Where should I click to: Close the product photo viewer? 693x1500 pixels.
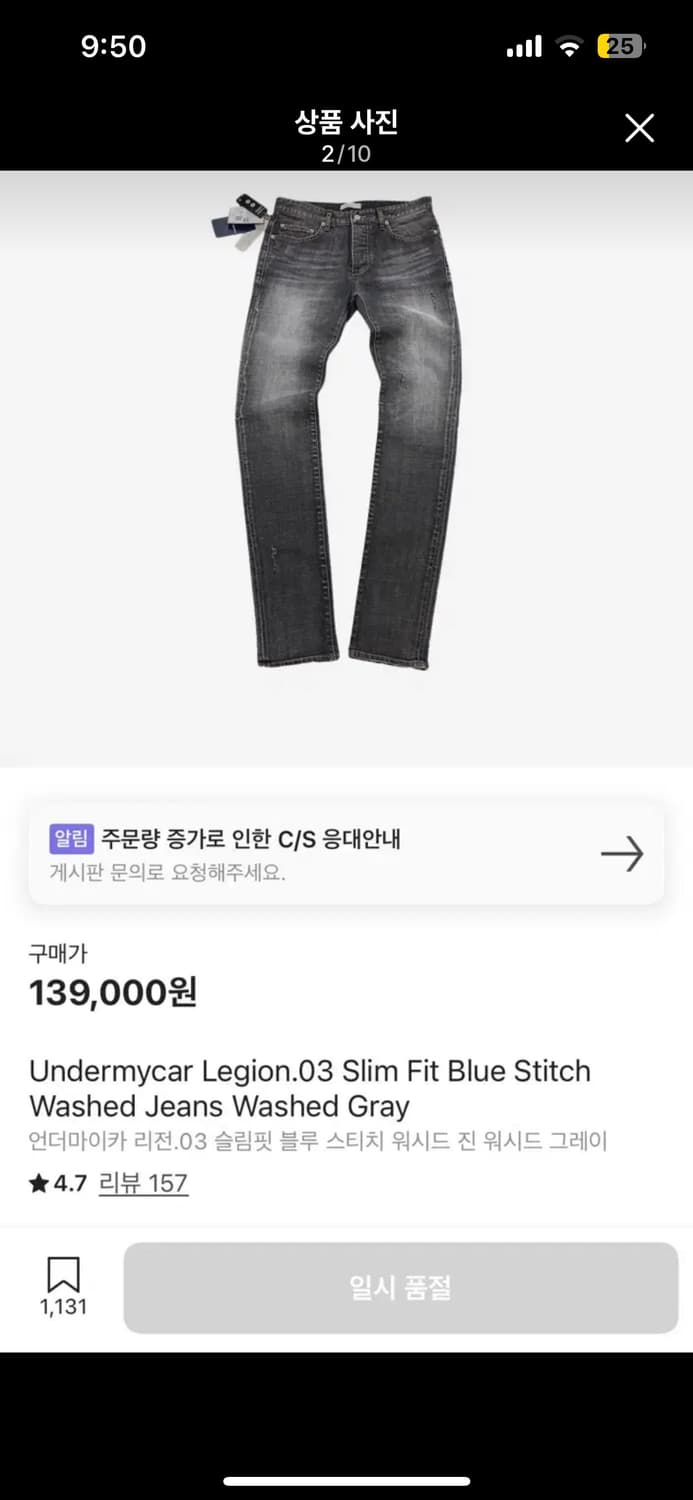pyautogui.click(x=639, y=128)
